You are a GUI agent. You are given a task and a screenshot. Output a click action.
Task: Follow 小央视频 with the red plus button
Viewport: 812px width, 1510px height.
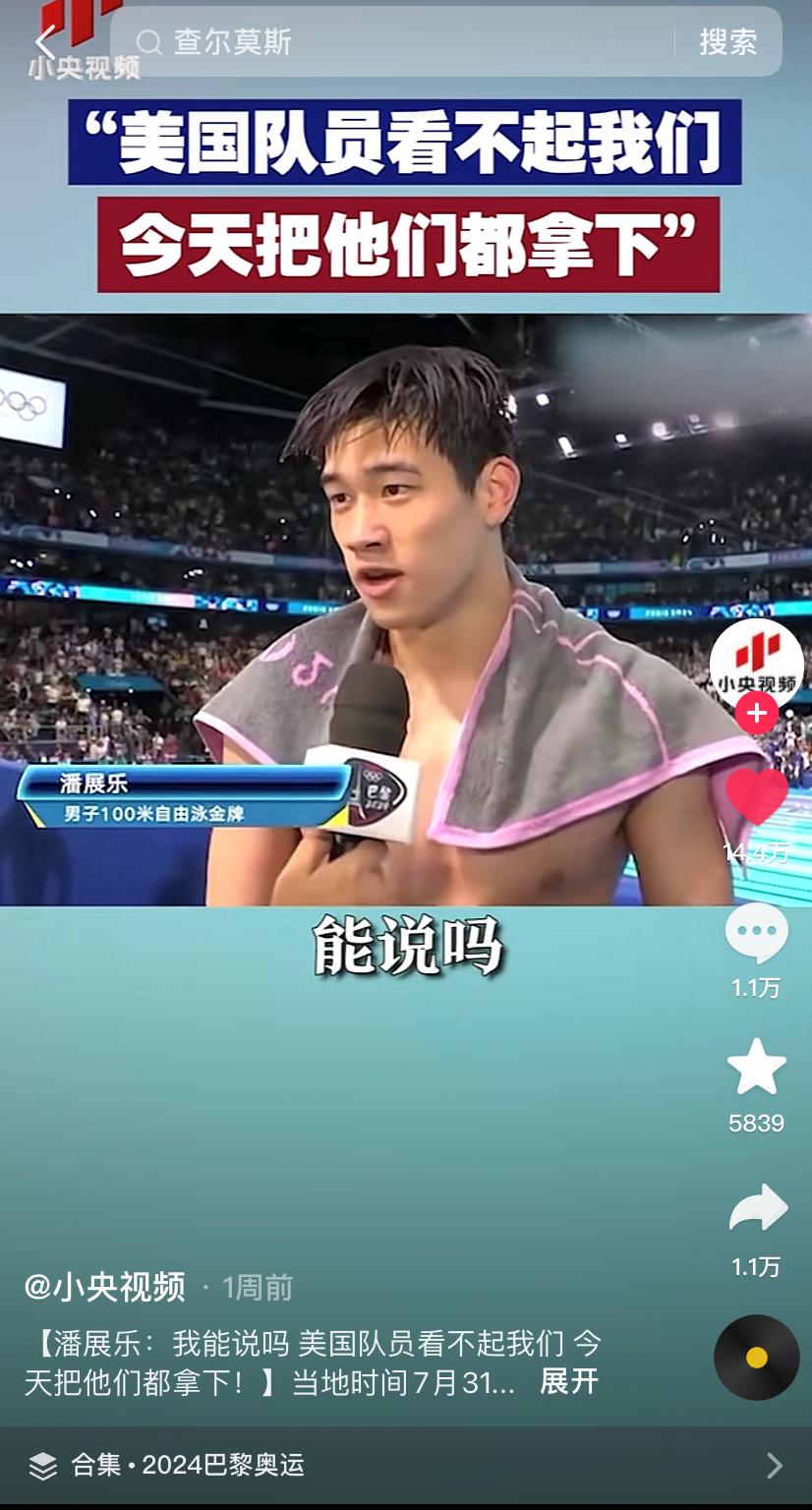click(x=756, y=714)
